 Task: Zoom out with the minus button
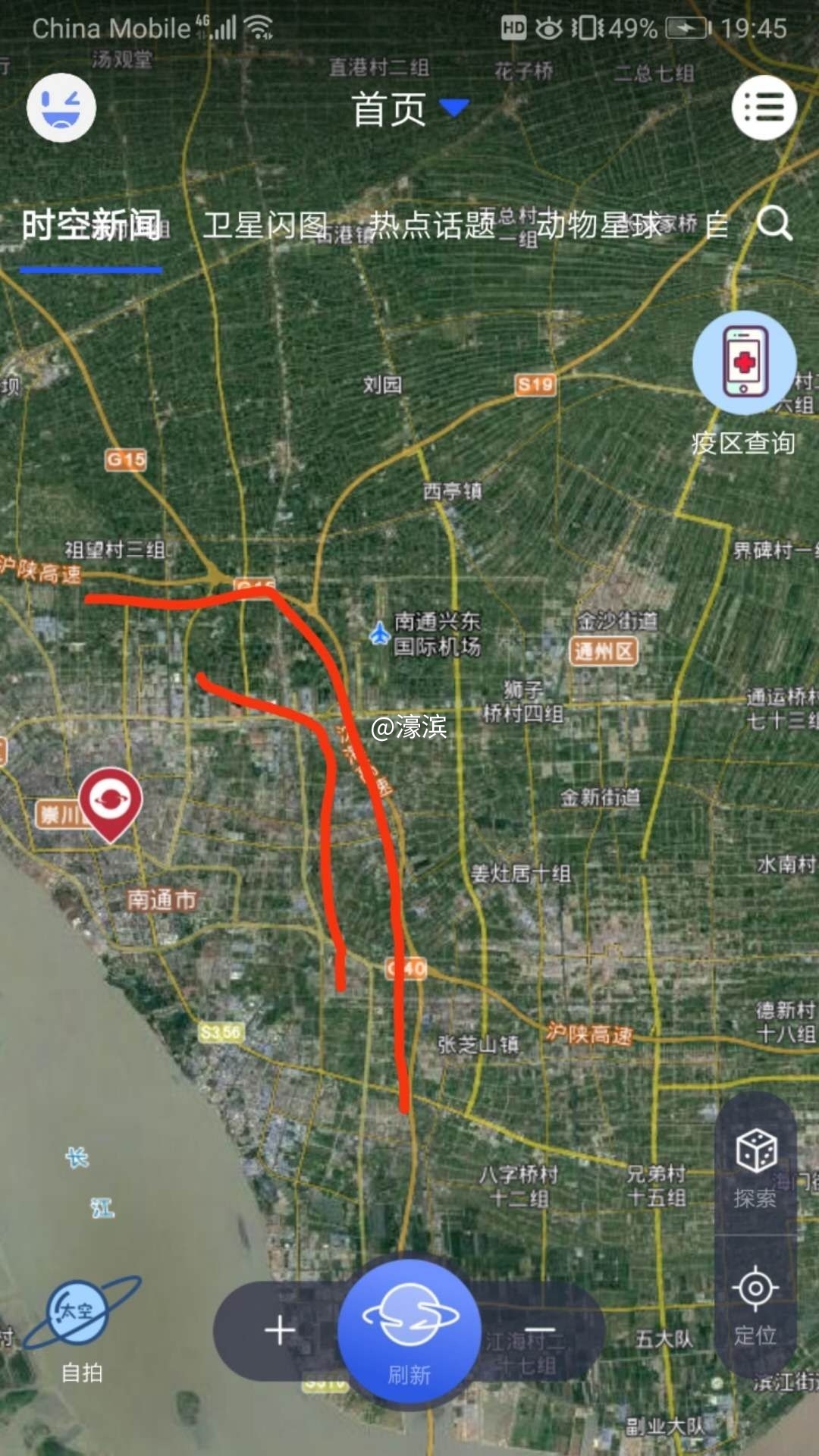(540, 1330)
